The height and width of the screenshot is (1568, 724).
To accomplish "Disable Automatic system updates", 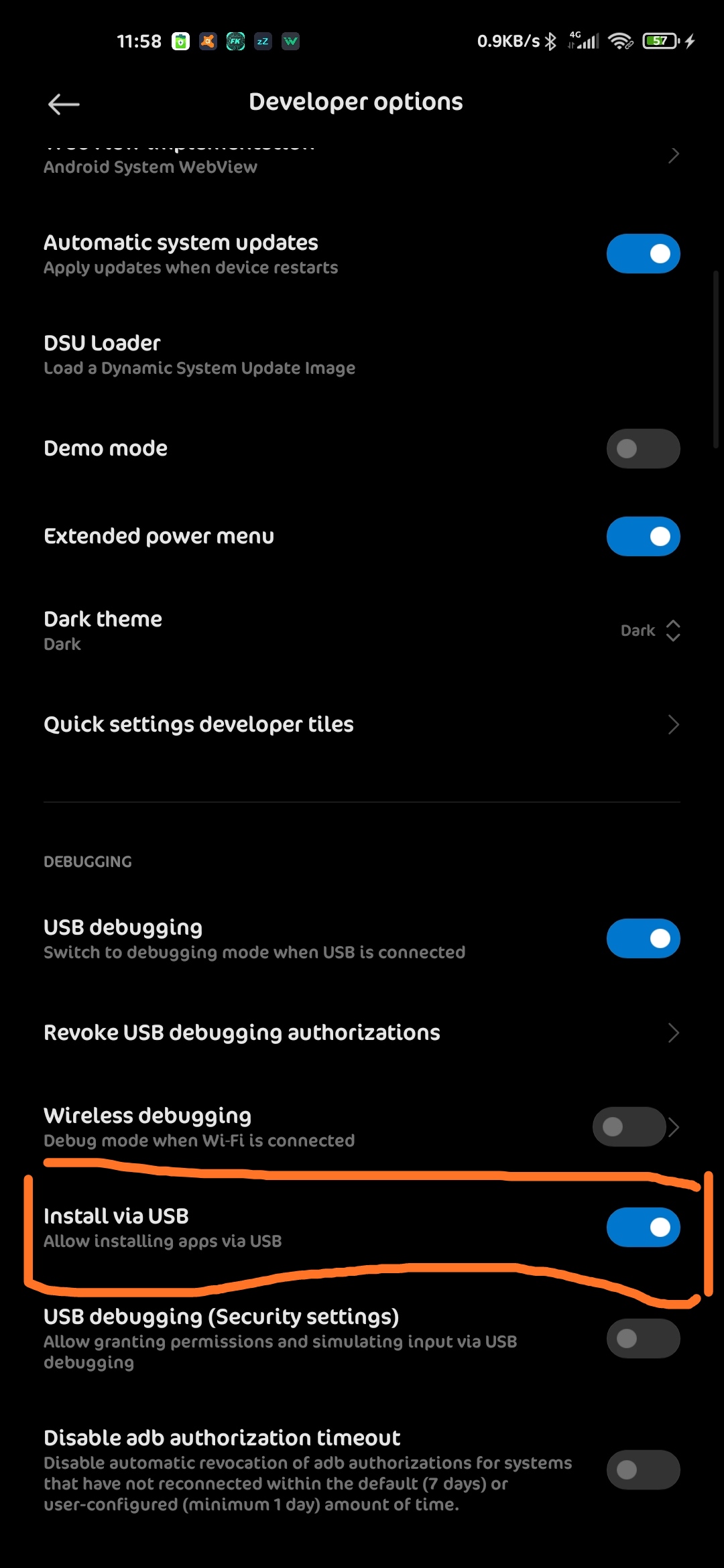I will 642,254.
